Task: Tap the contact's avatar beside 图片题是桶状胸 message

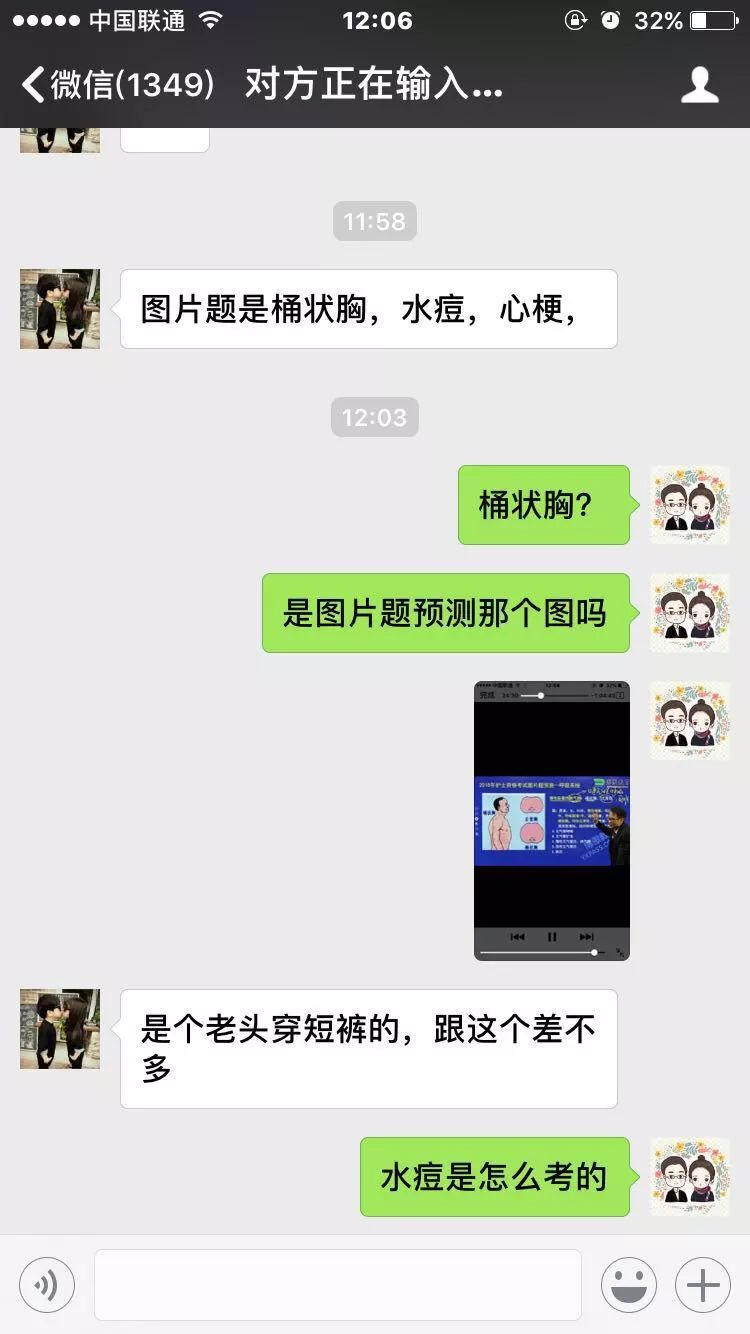Action: (60, 309)
